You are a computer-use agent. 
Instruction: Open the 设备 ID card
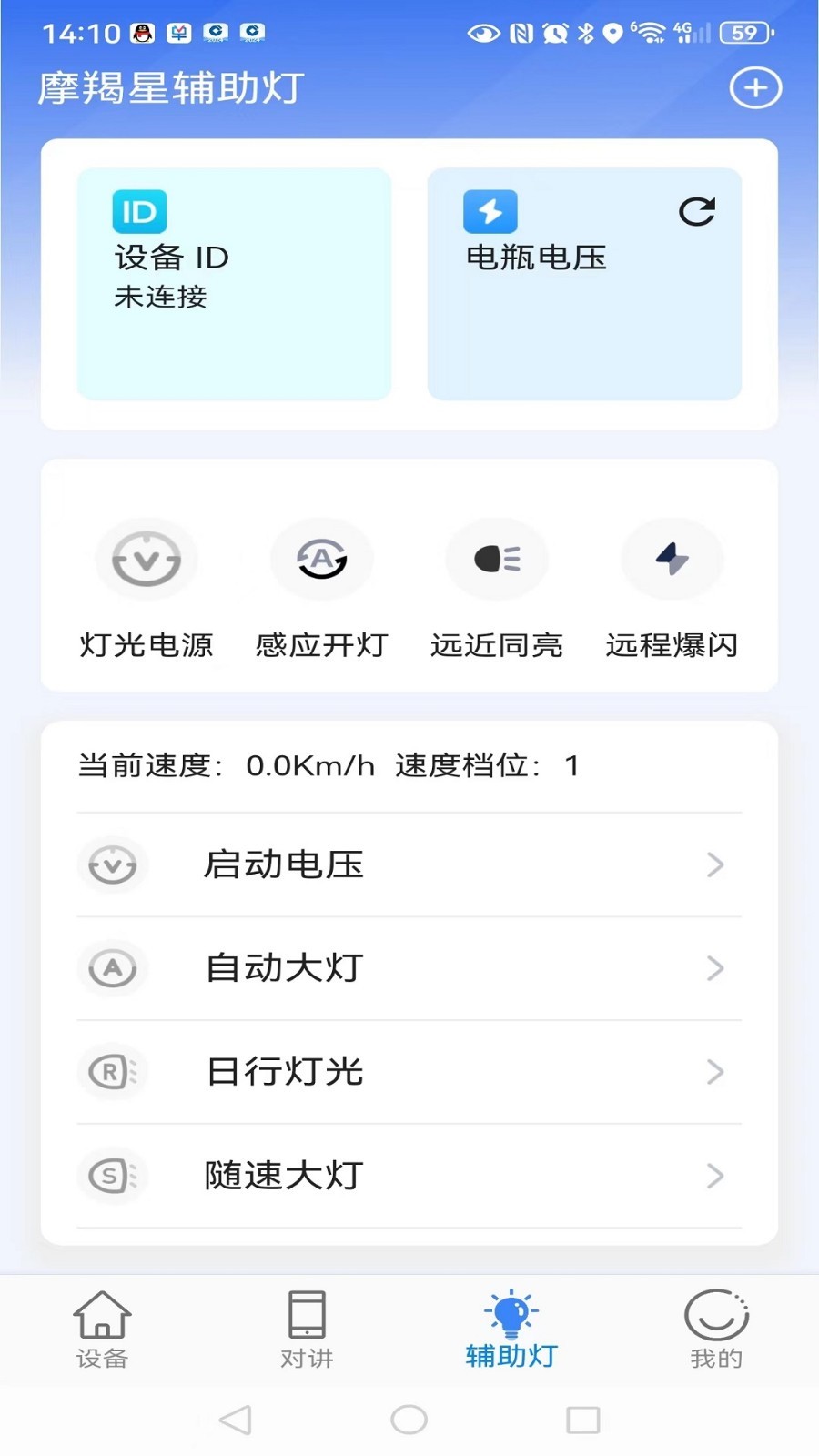point(234,283)
